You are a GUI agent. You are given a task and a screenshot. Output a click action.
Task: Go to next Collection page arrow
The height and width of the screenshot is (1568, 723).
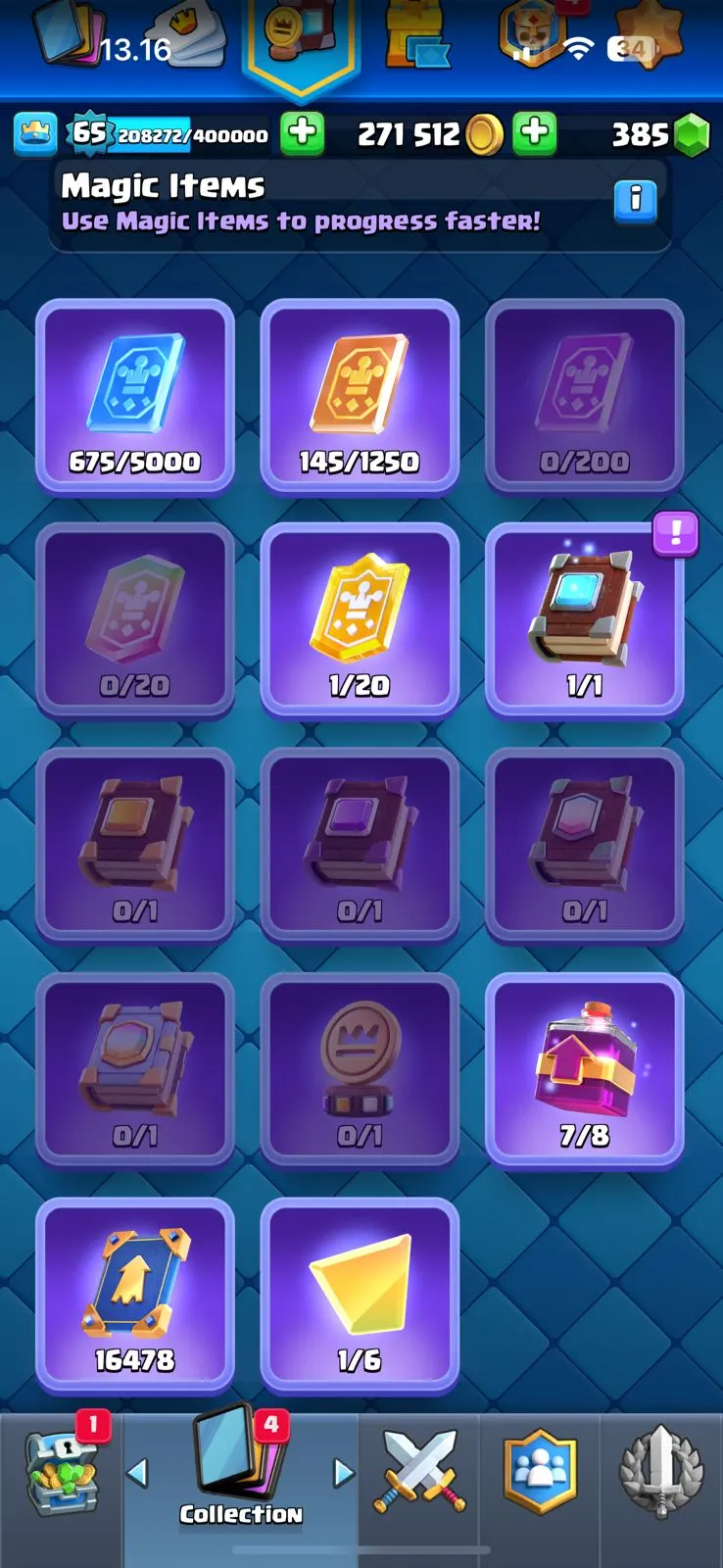343,1472
